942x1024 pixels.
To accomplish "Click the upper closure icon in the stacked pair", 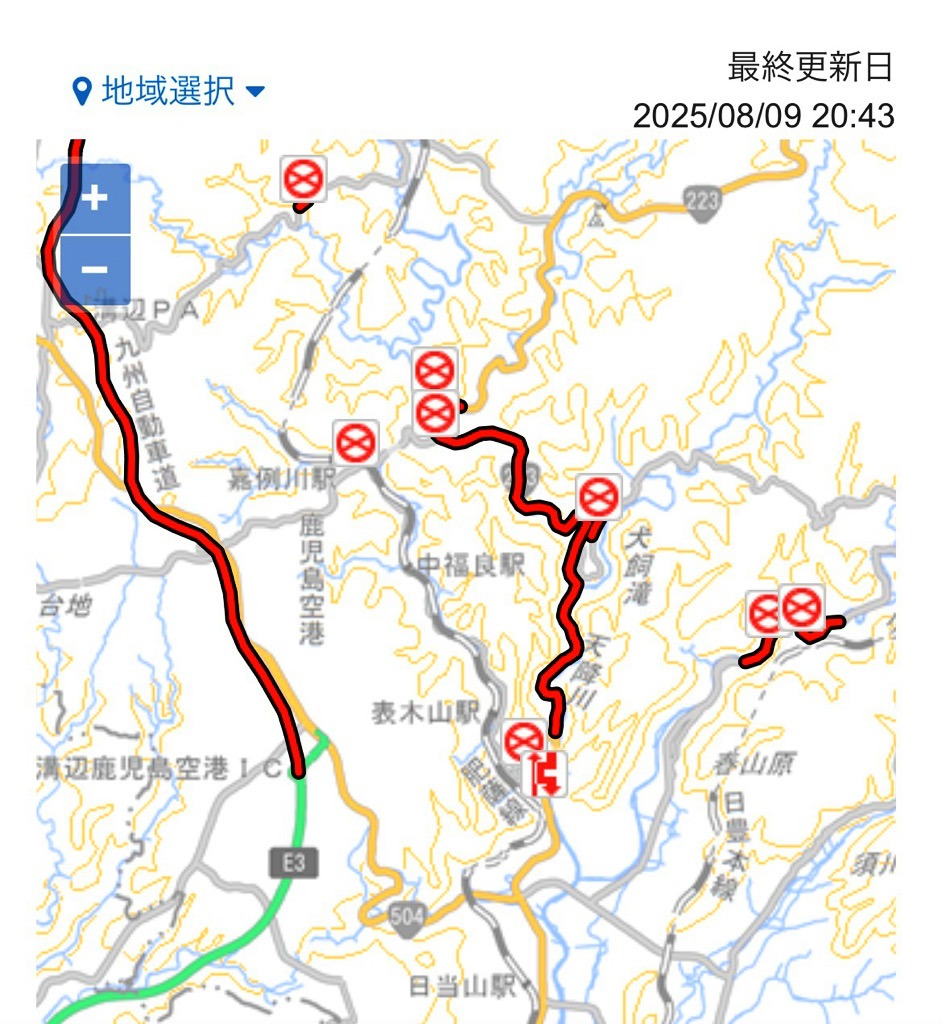I will [434, 371].
